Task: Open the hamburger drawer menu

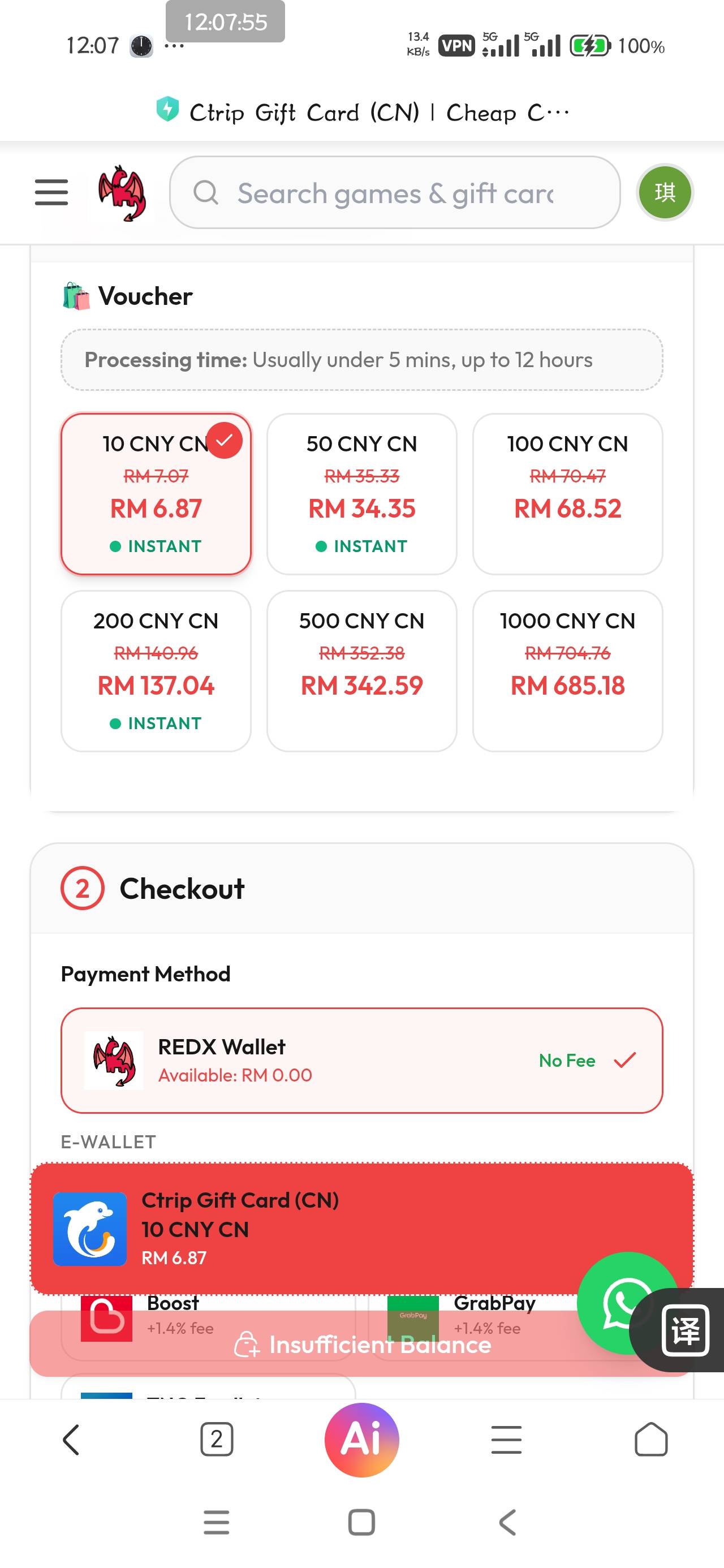Action: coord(51,192)
